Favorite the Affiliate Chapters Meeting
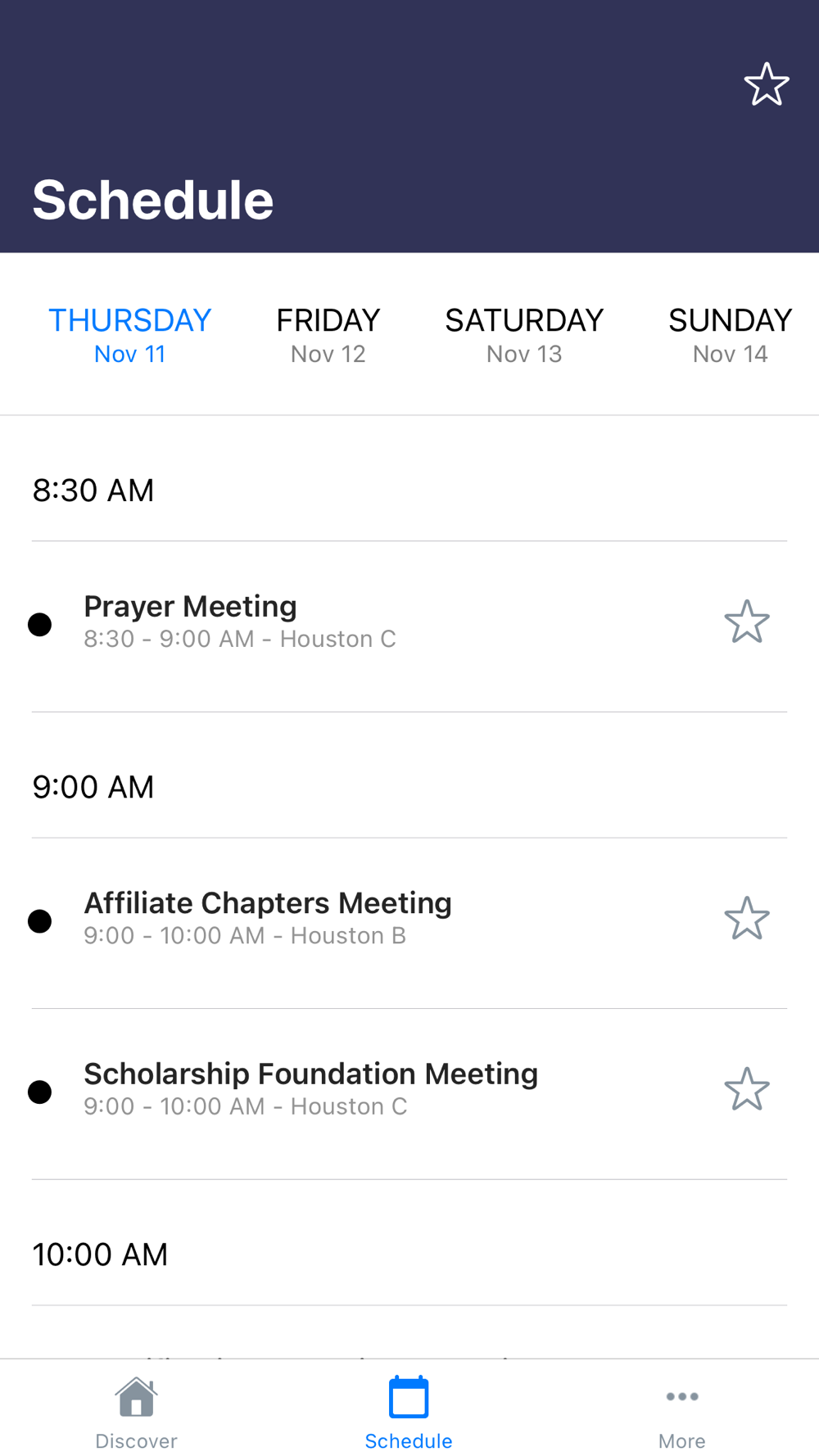 746,918
